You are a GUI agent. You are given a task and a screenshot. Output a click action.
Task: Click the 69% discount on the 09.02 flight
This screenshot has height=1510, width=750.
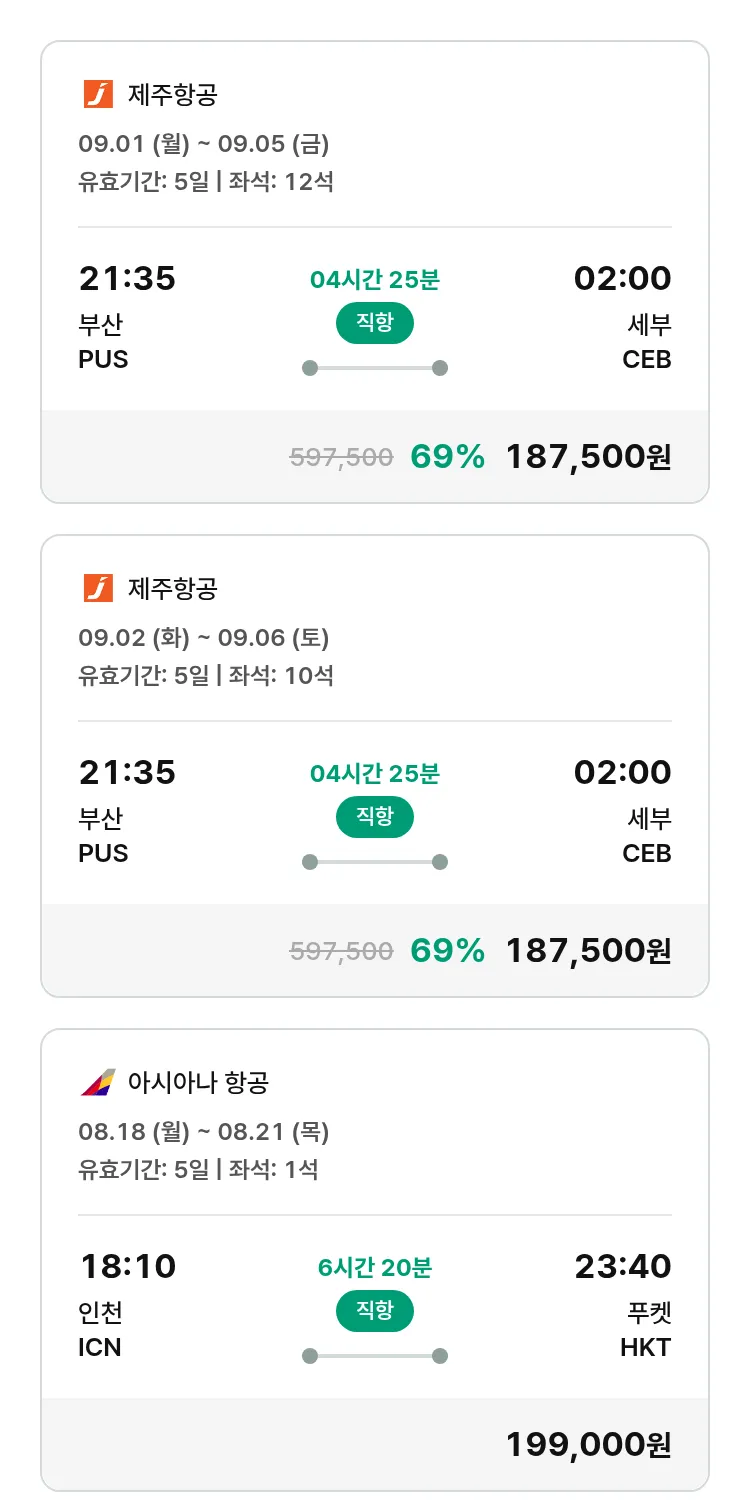(447, 950)
